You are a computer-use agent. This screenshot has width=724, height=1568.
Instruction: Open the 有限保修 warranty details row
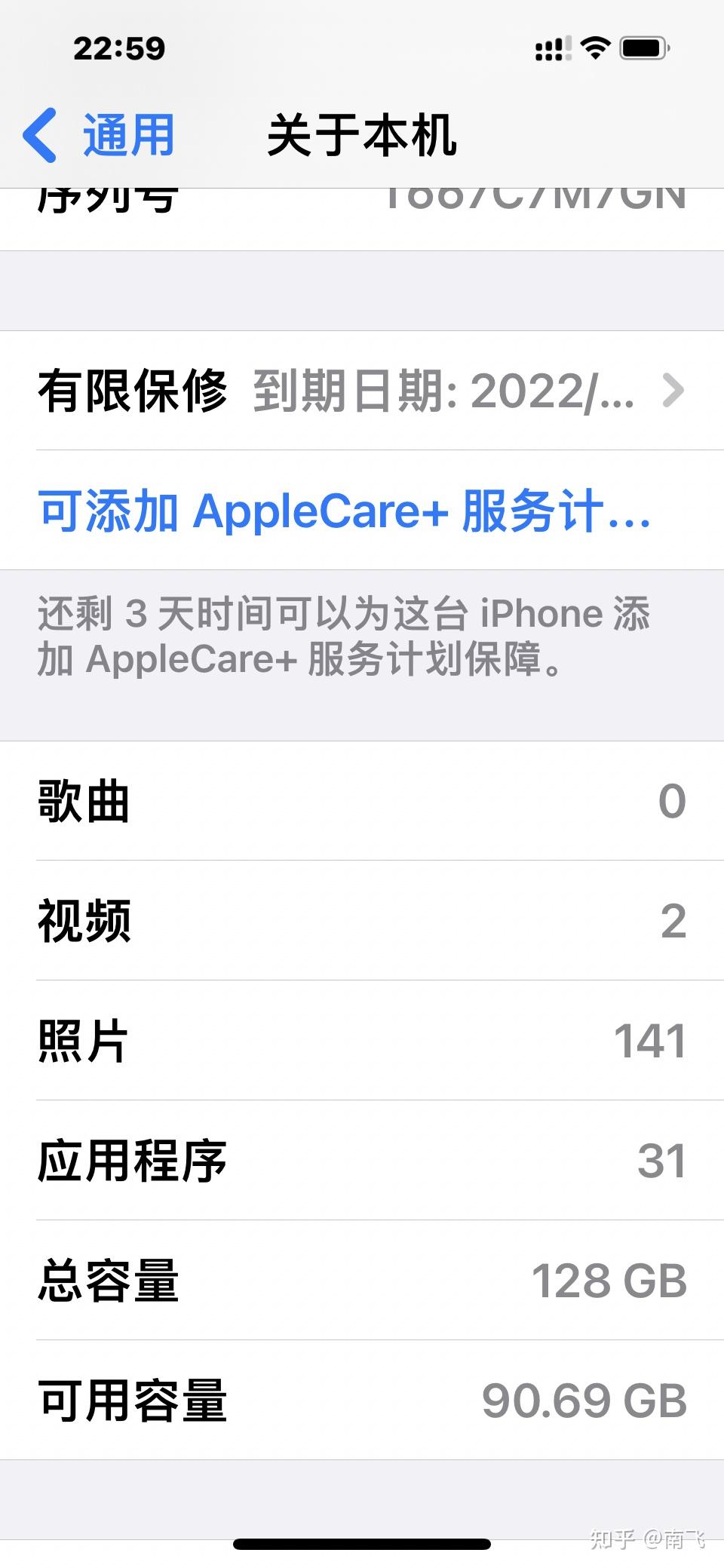click(362, 391)
